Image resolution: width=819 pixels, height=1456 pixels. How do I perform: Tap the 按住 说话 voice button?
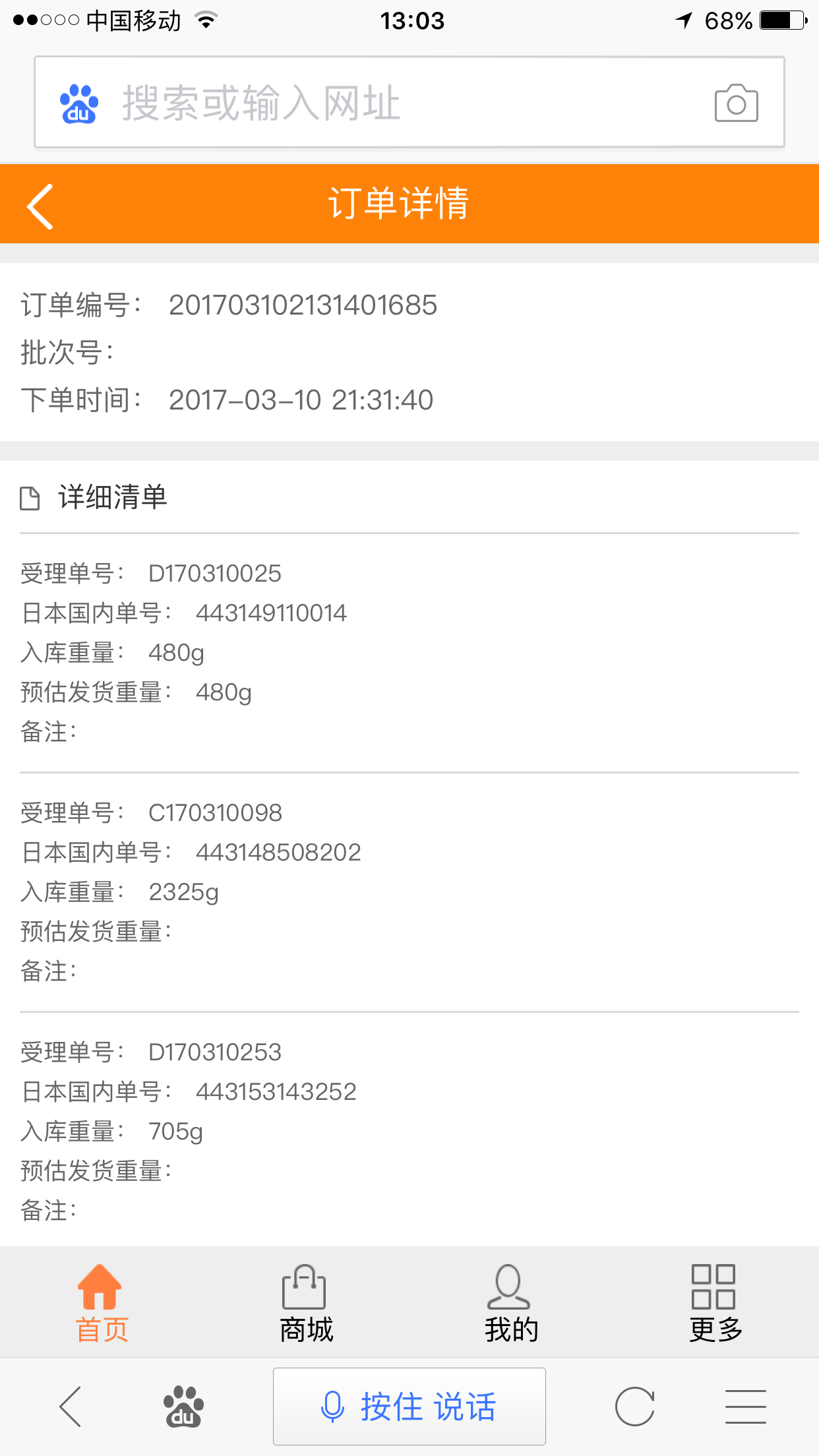tap(409, 1407)
